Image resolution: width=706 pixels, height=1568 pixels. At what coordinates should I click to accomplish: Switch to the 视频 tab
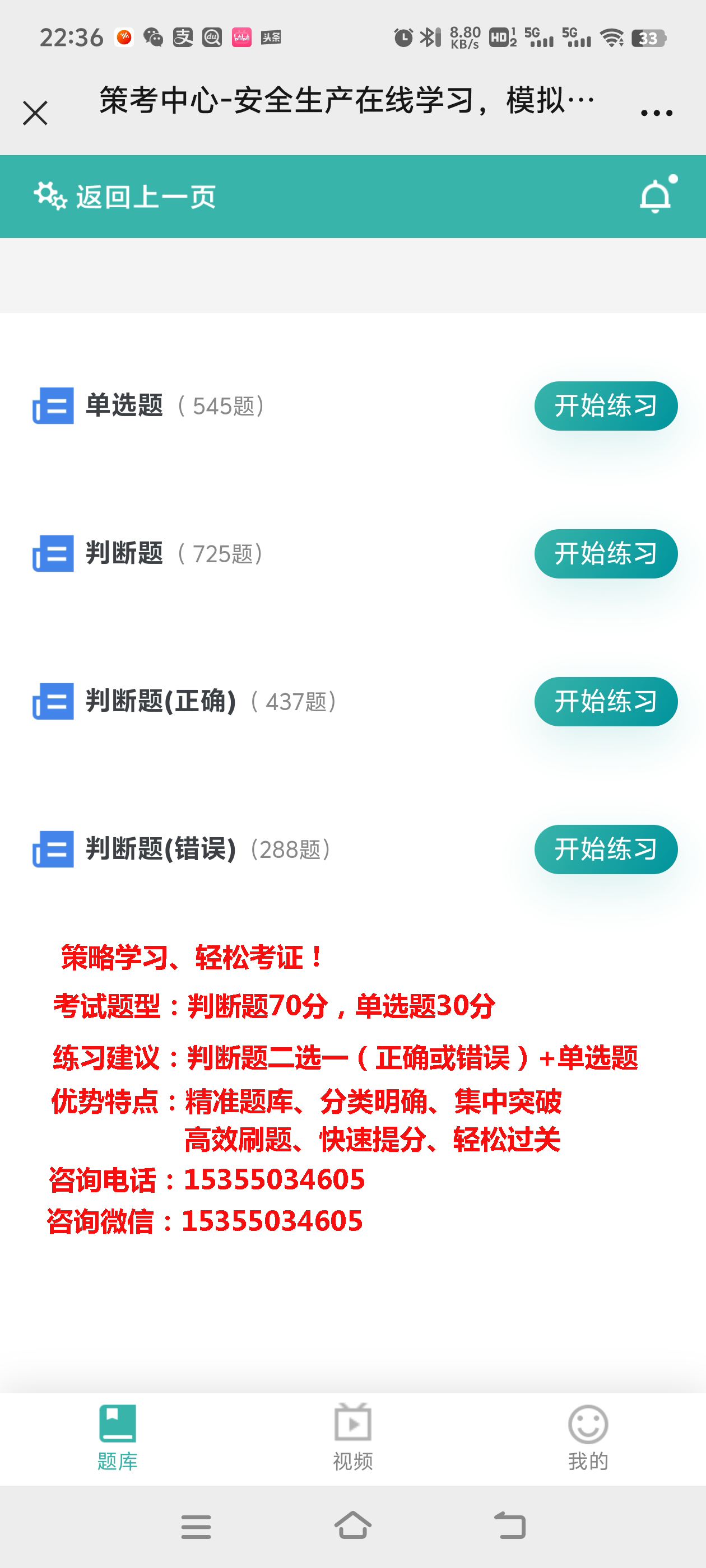coord(352,1438)
